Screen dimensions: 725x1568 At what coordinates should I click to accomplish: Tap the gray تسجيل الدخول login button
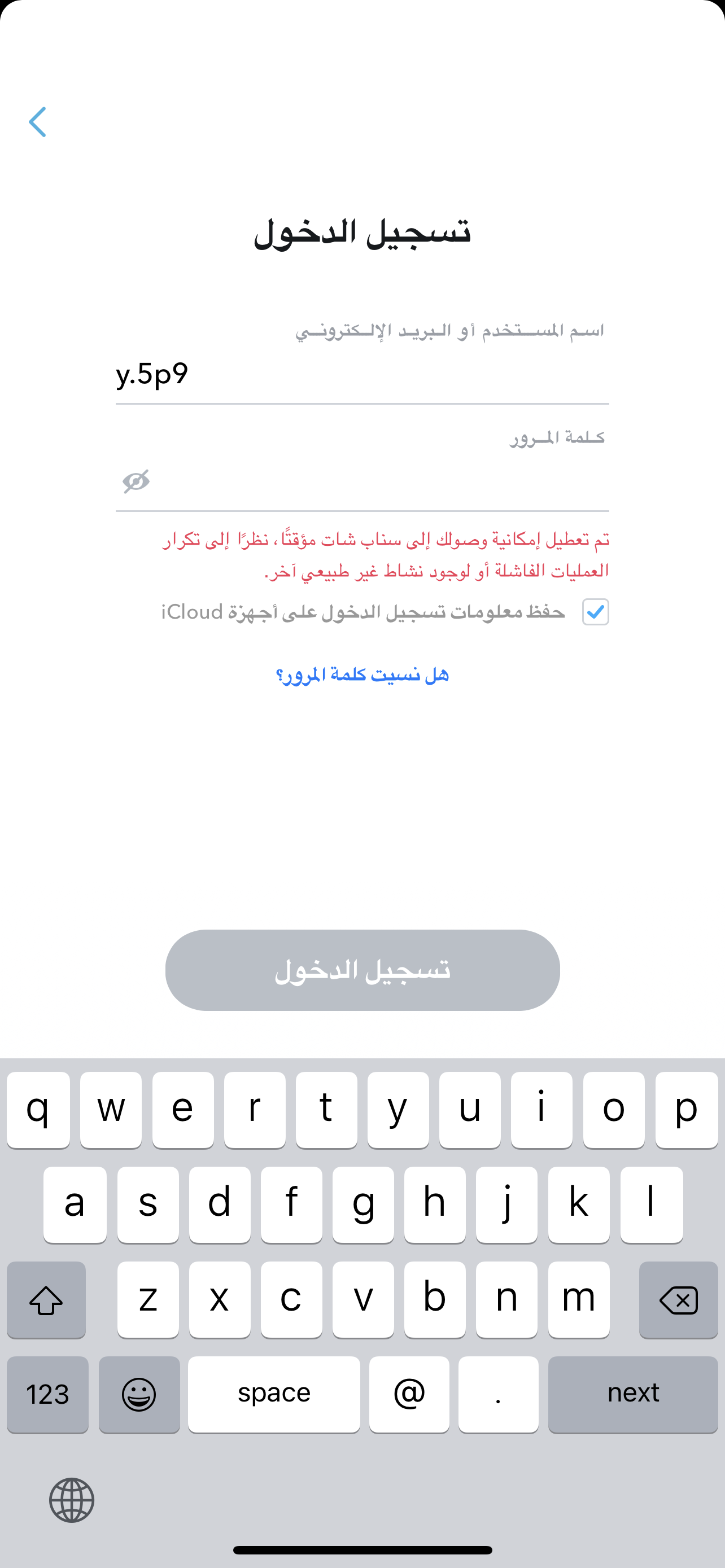pos(362,970)
